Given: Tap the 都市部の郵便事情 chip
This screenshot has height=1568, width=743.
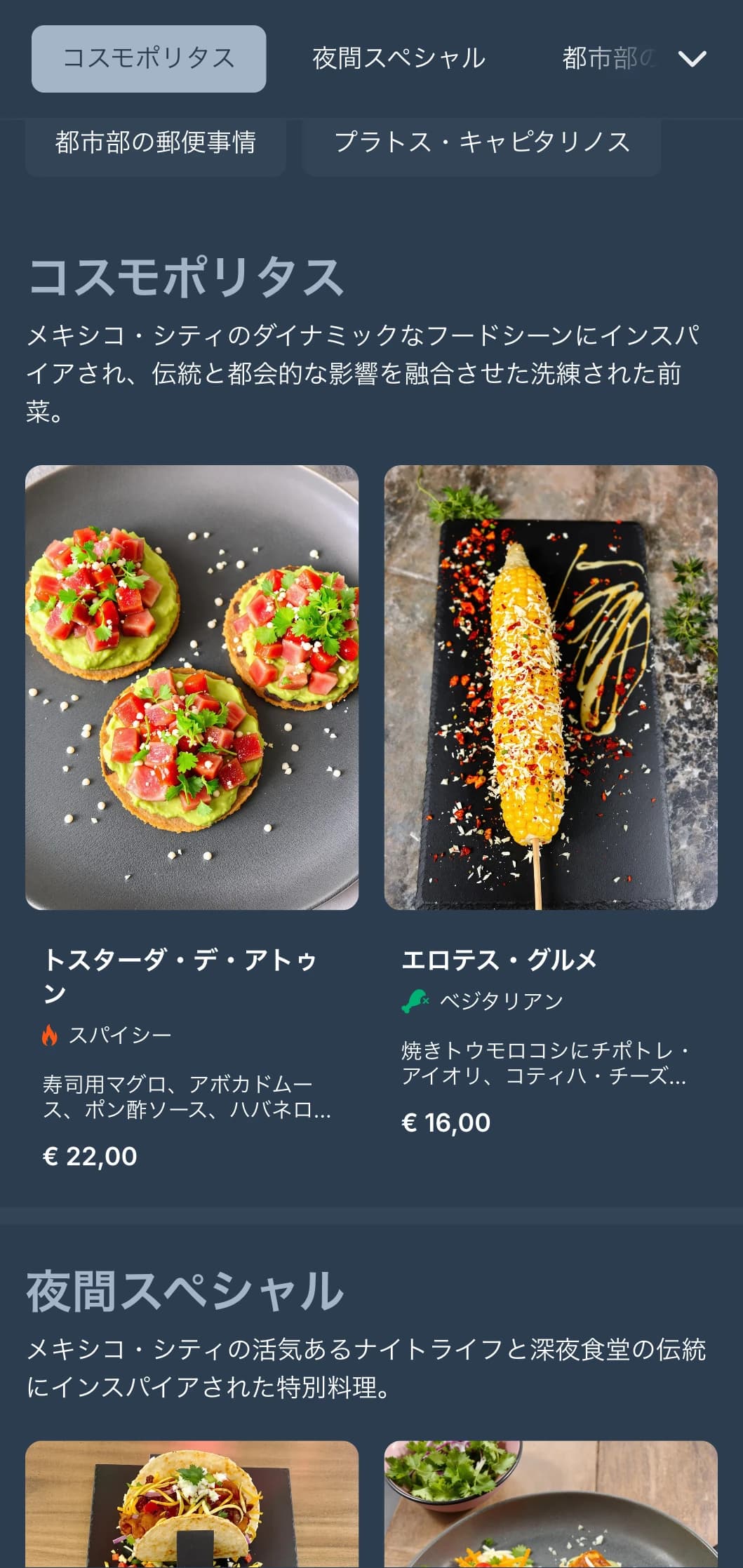Looking at the screenshot, I should coord(155,142).
